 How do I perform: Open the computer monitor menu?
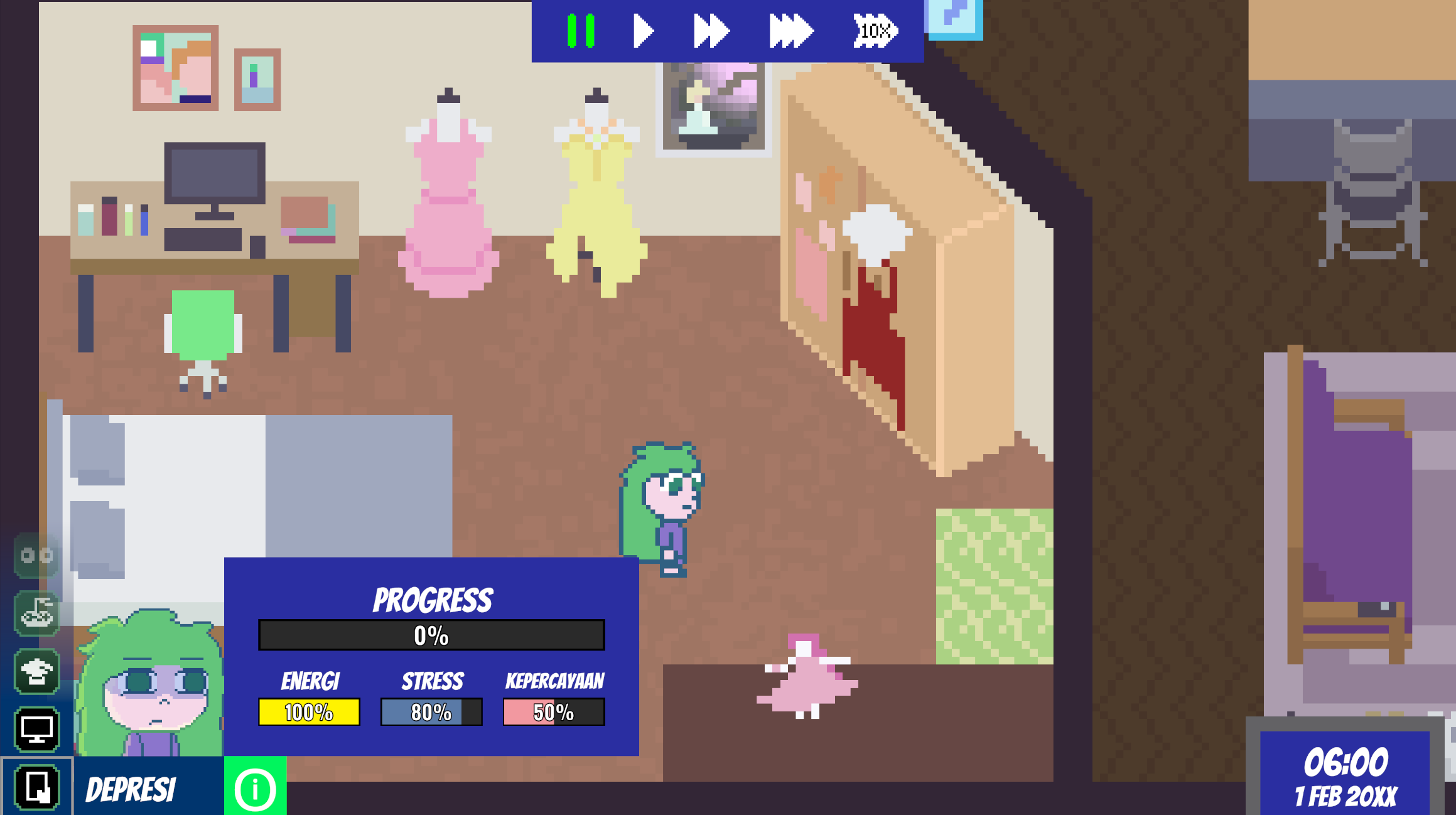[x=36, y=729]
